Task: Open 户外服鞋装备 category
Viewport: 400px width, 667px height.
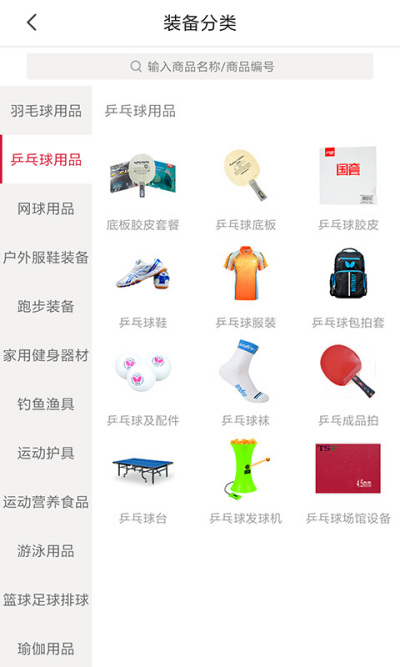Action: pos(46,258)
